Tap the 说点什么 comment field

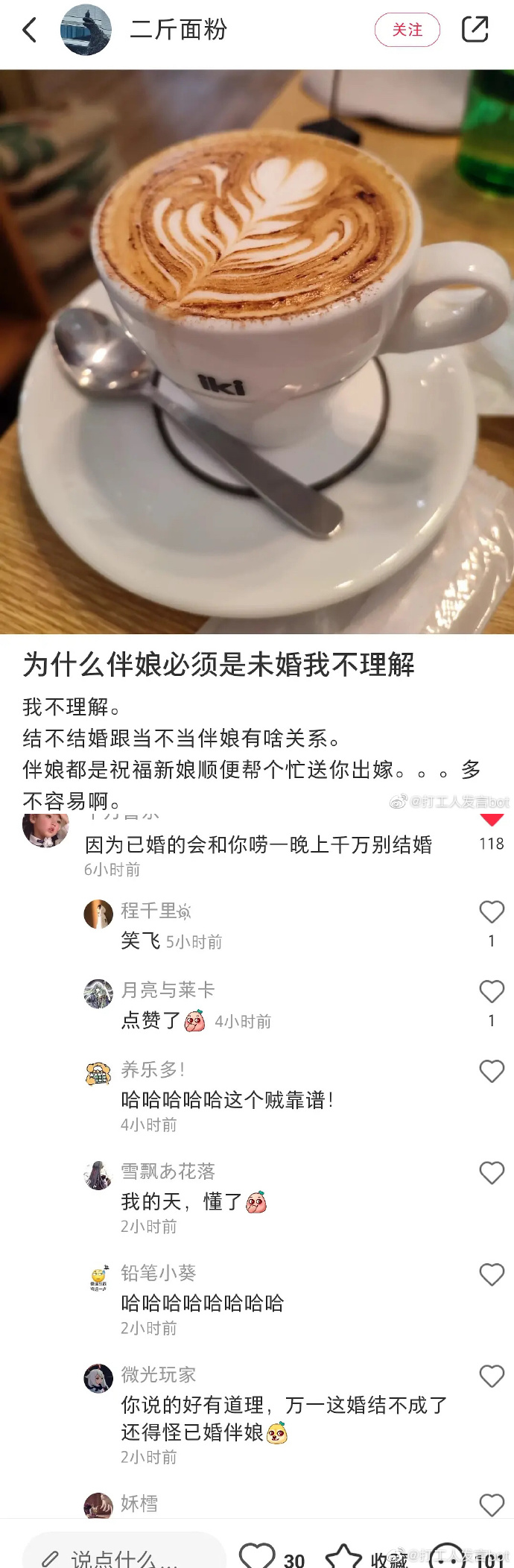123,1553
